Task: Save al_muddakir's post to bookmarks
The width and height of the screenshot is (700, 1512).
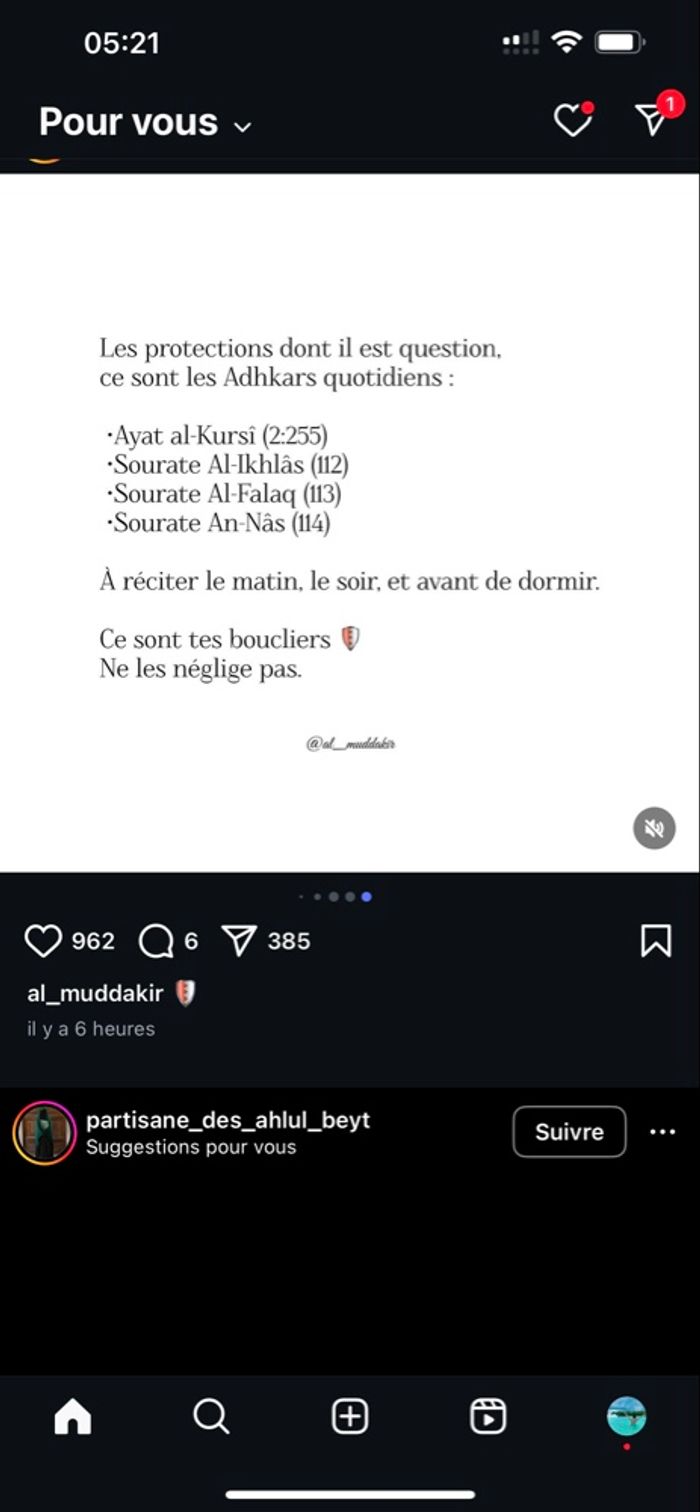Action: 655,941
